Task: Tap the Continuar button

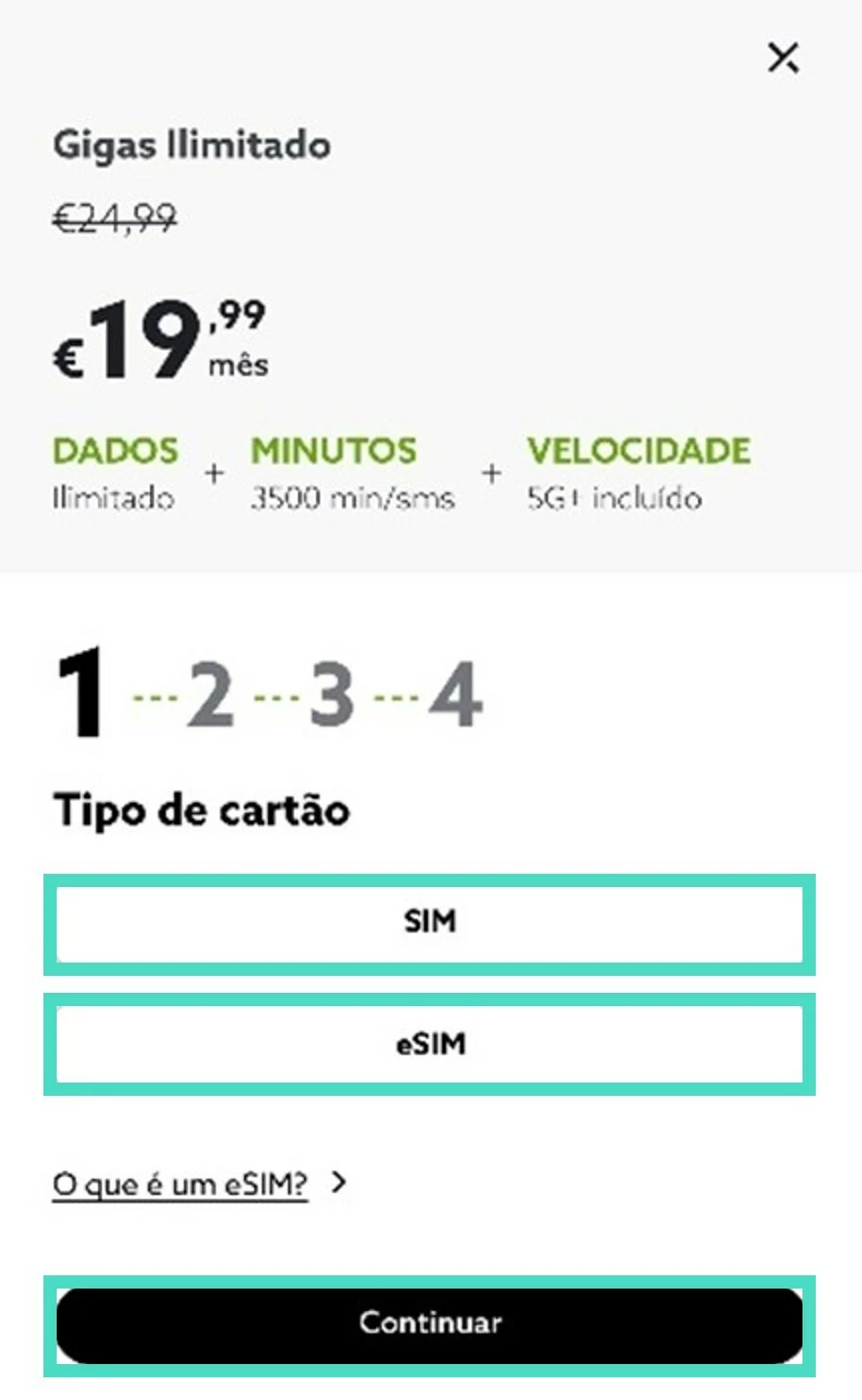Action: [x=430, y=1323]
